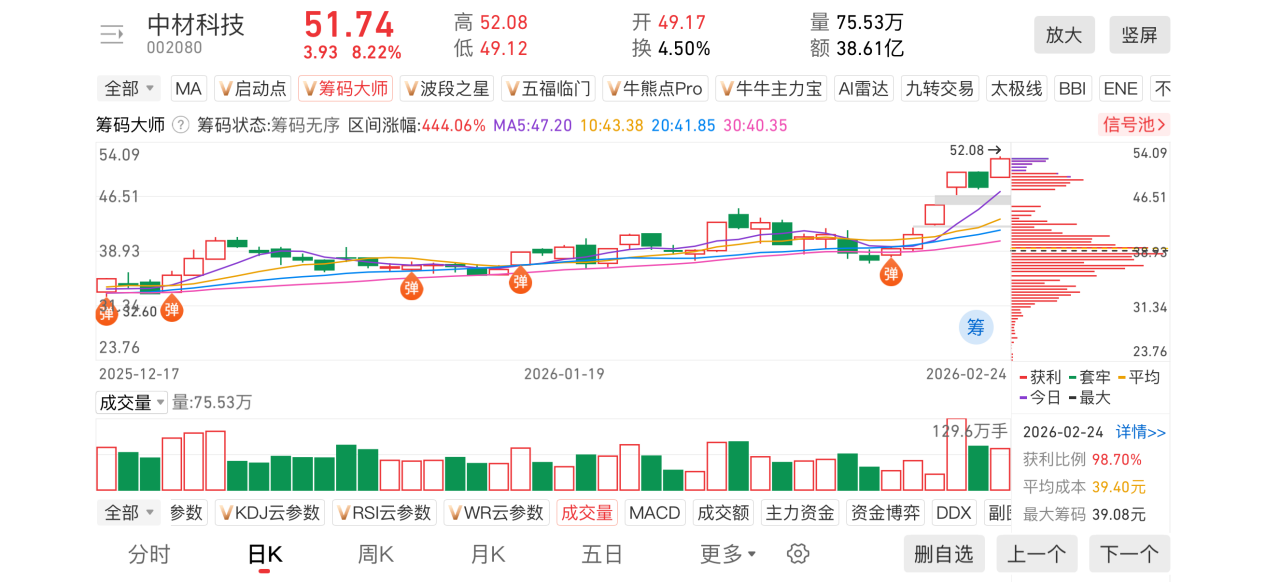Show help for 筹码大师 question icon
The width and height of the screenshot is (1266, 582).
click(x=181, y=125)
